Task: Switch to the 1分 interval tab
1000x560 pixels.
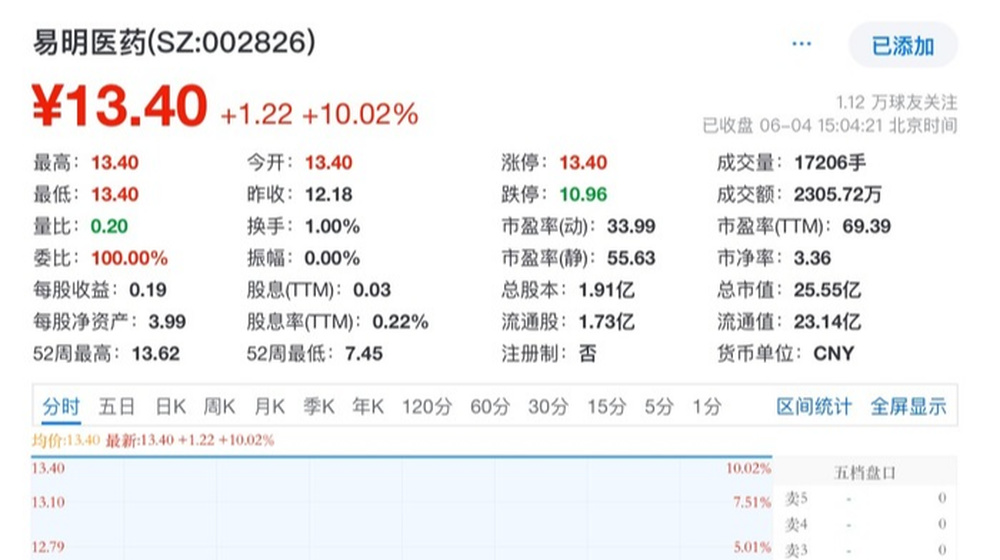Action: click(707, 407)
